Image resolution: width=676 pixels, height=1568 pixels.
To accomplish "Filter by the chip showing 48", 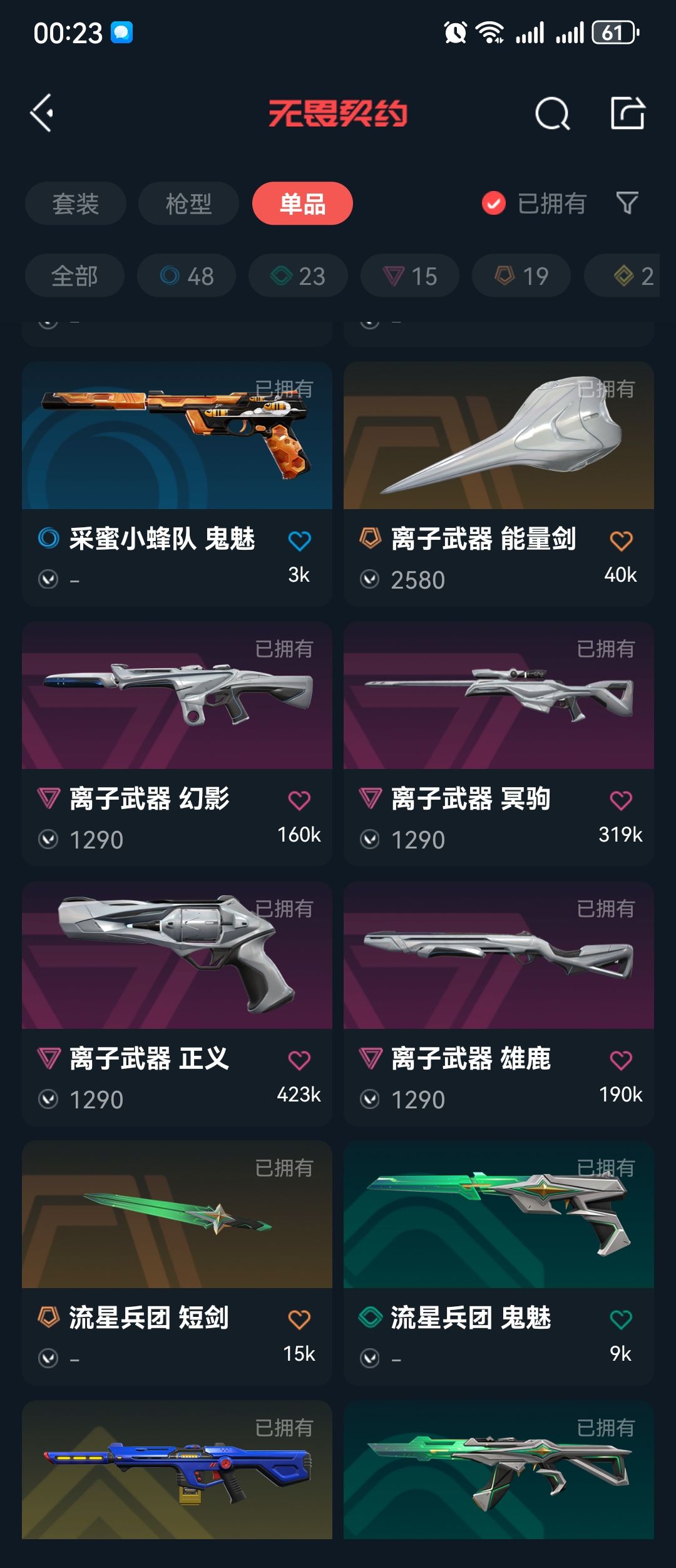I will [187, 276].
